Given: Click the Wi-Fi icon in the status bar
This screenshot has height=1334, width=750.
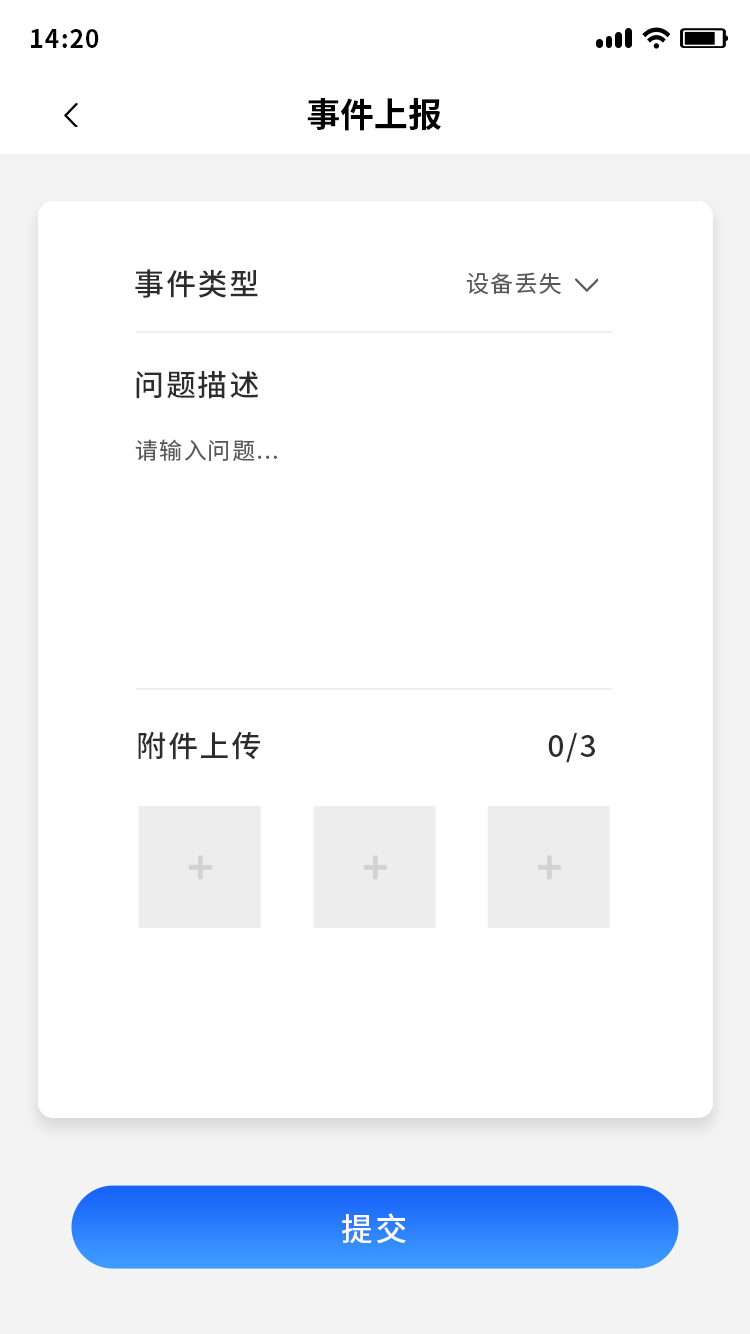Looking at the screenshot, I should [655, 37].
